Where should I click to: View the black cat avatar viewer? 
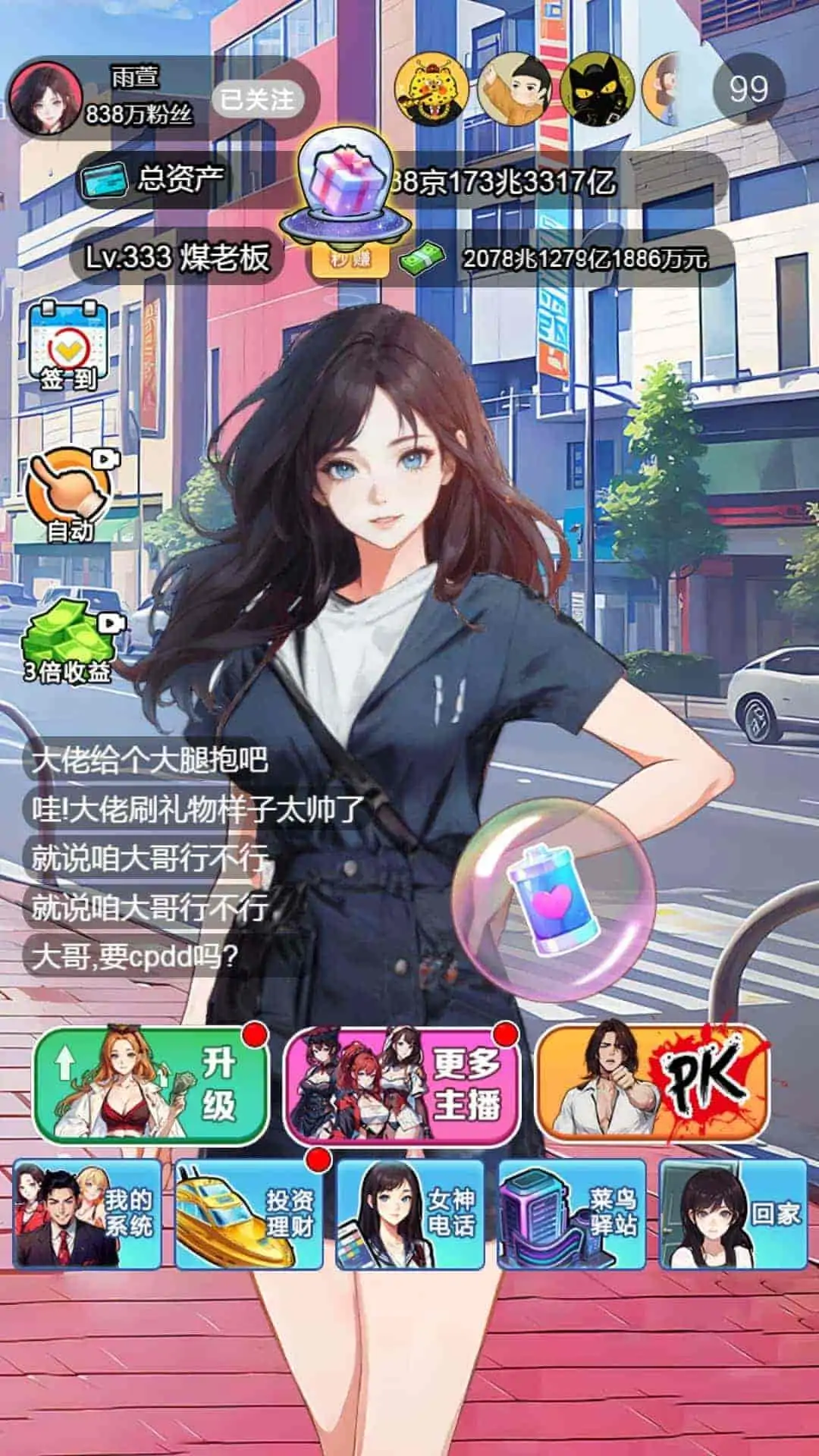click(x=597, y=89)
